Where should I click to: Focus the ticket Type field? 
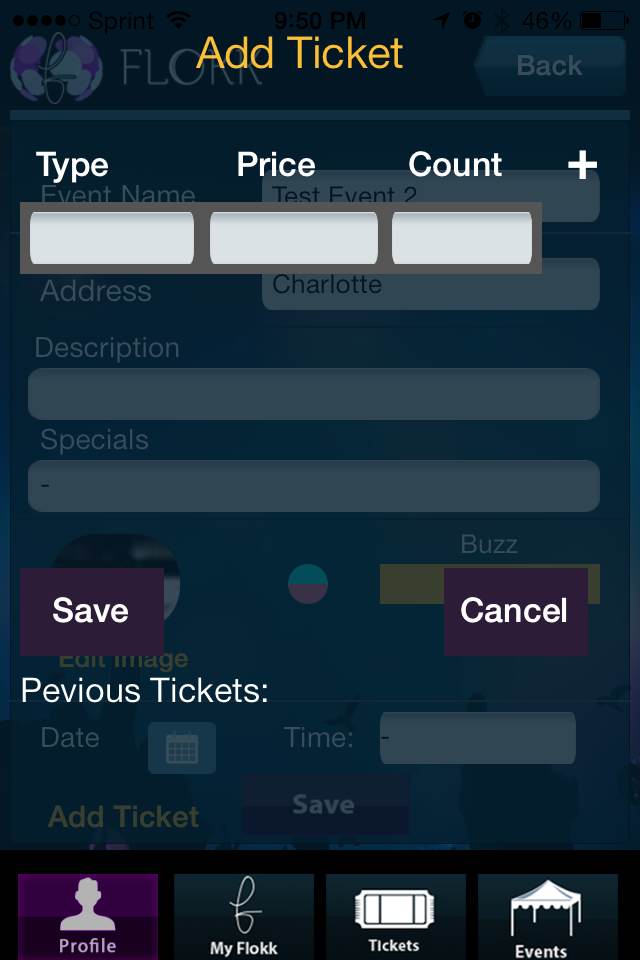coord(112,238)
